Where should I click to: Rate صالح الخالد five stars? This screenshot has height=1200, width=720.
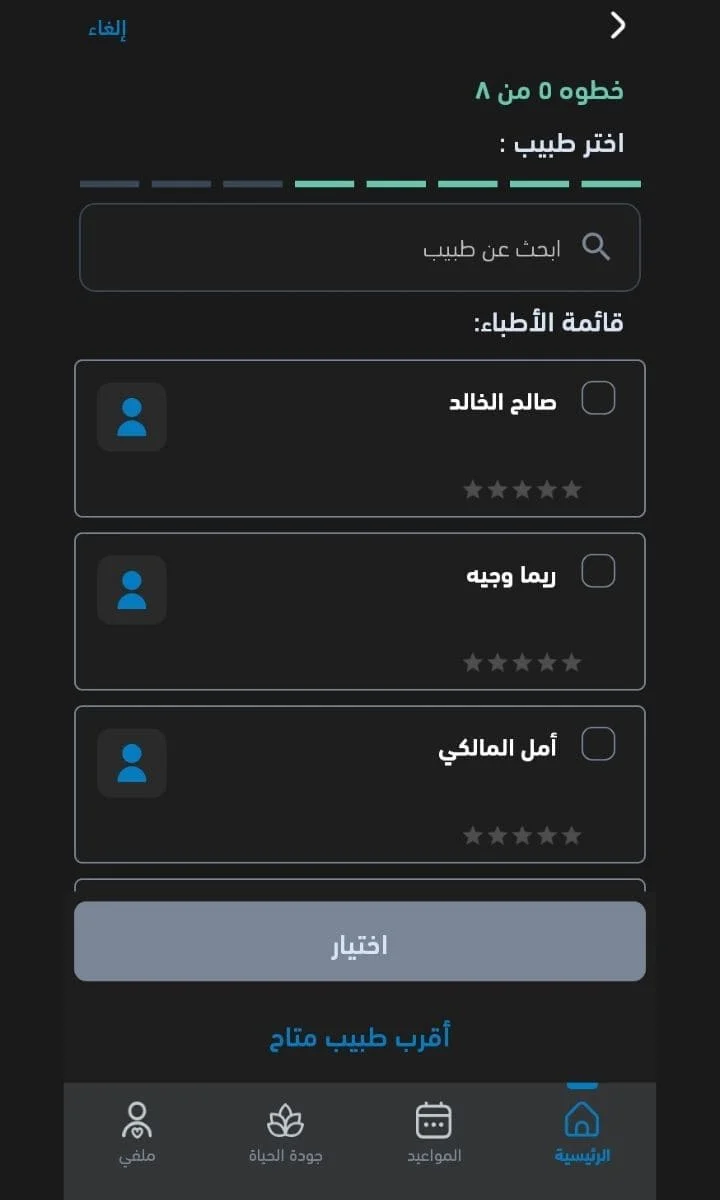(x=473, y=489)
